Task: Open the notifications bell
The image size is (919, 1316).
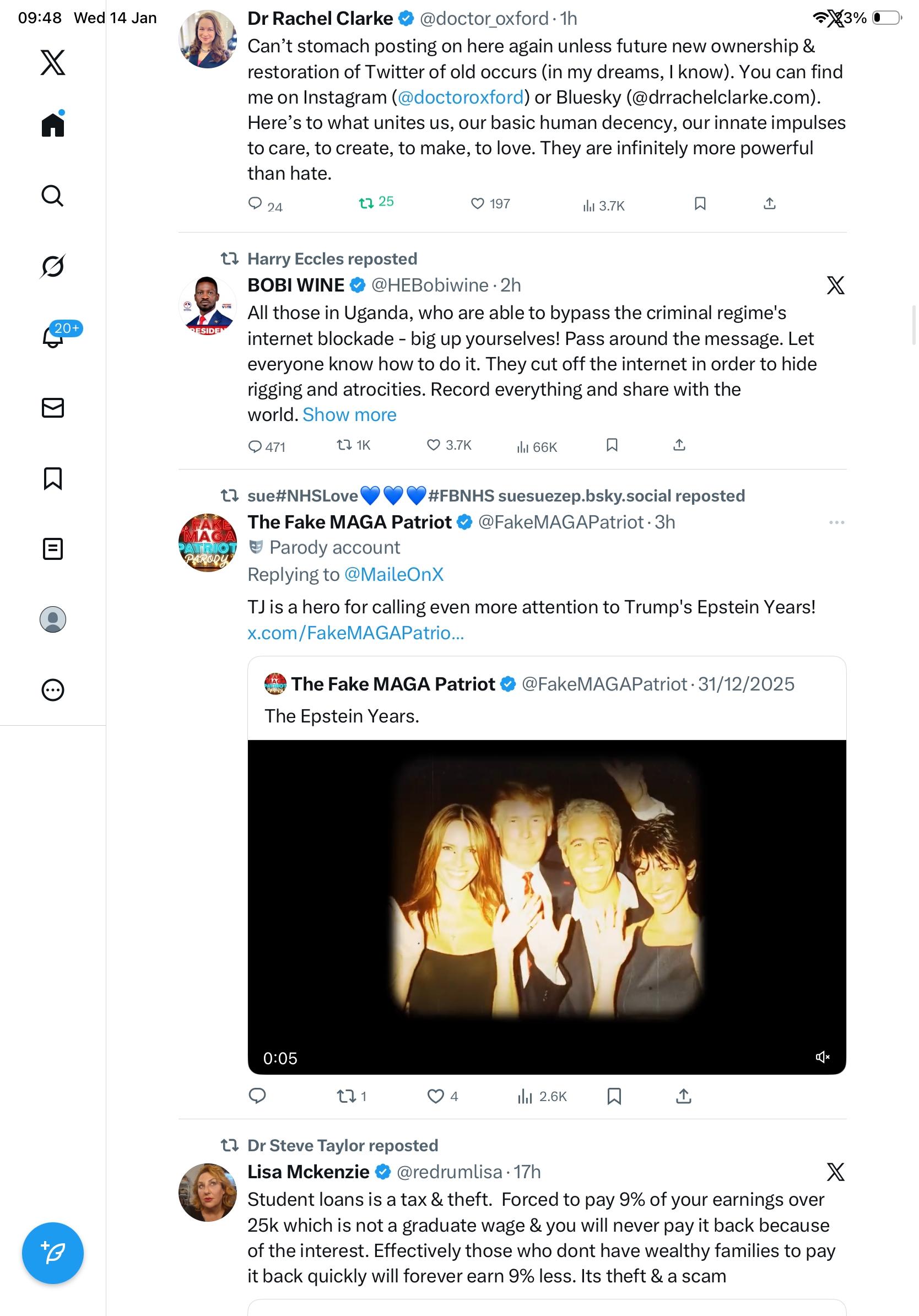Action: click(x=53, y=337)
